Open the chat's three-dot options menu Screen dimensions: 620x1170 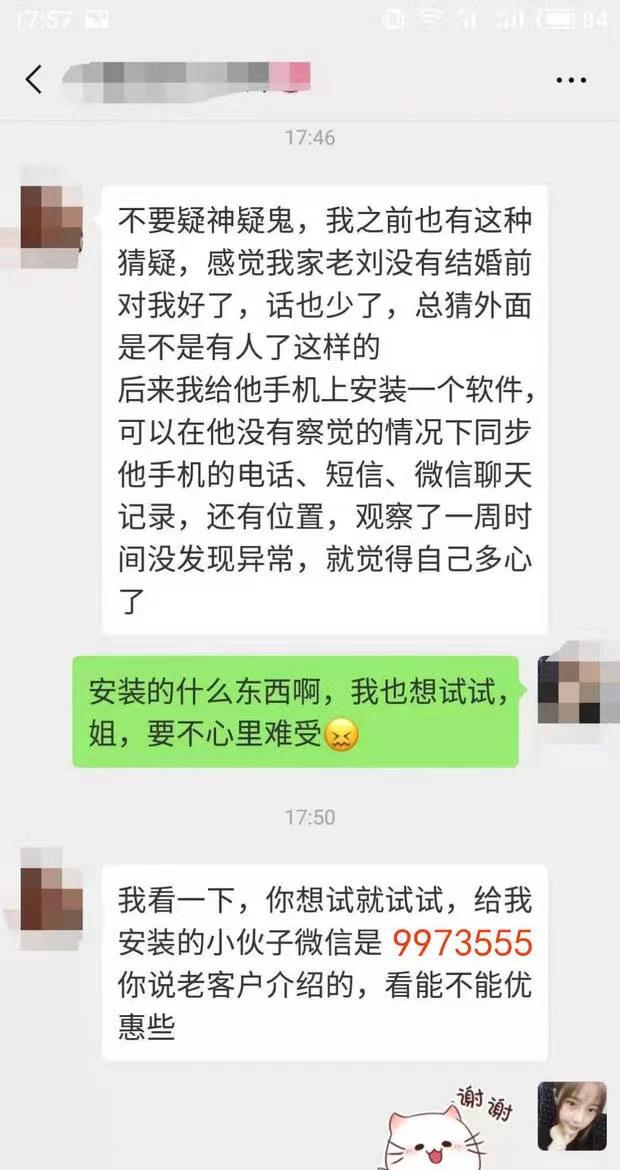[571, 80]
